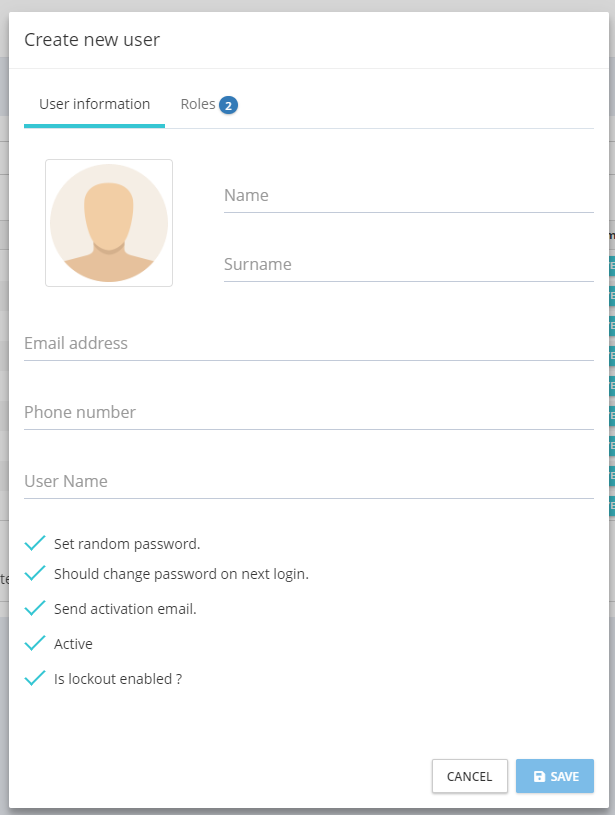Cancel creating the new user

pos(469,776)
